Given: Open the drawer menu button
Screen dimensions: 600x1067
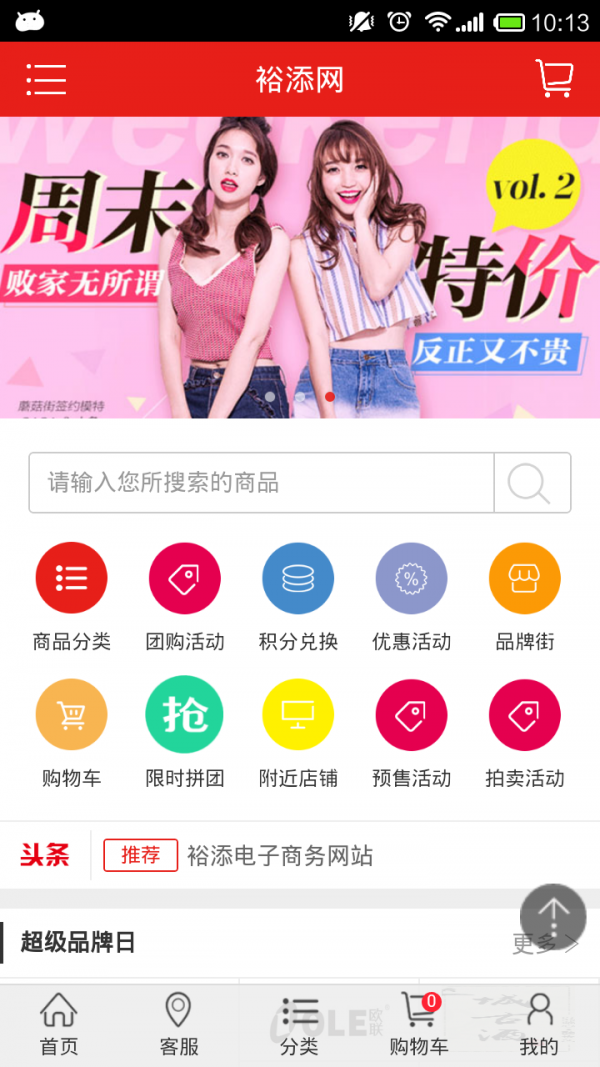Looking at the screenshot, I should (x=46, y=79).
